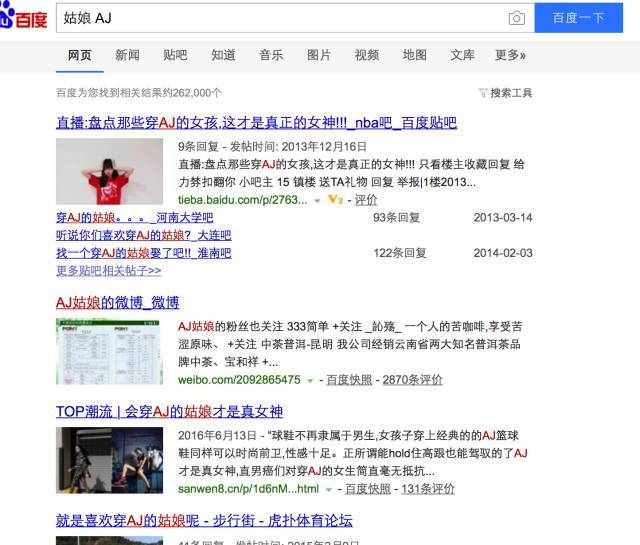This screenshot has height=545, width=640.
Task: Switch to the 新闻 tab
Action: (x=127, y=55)
